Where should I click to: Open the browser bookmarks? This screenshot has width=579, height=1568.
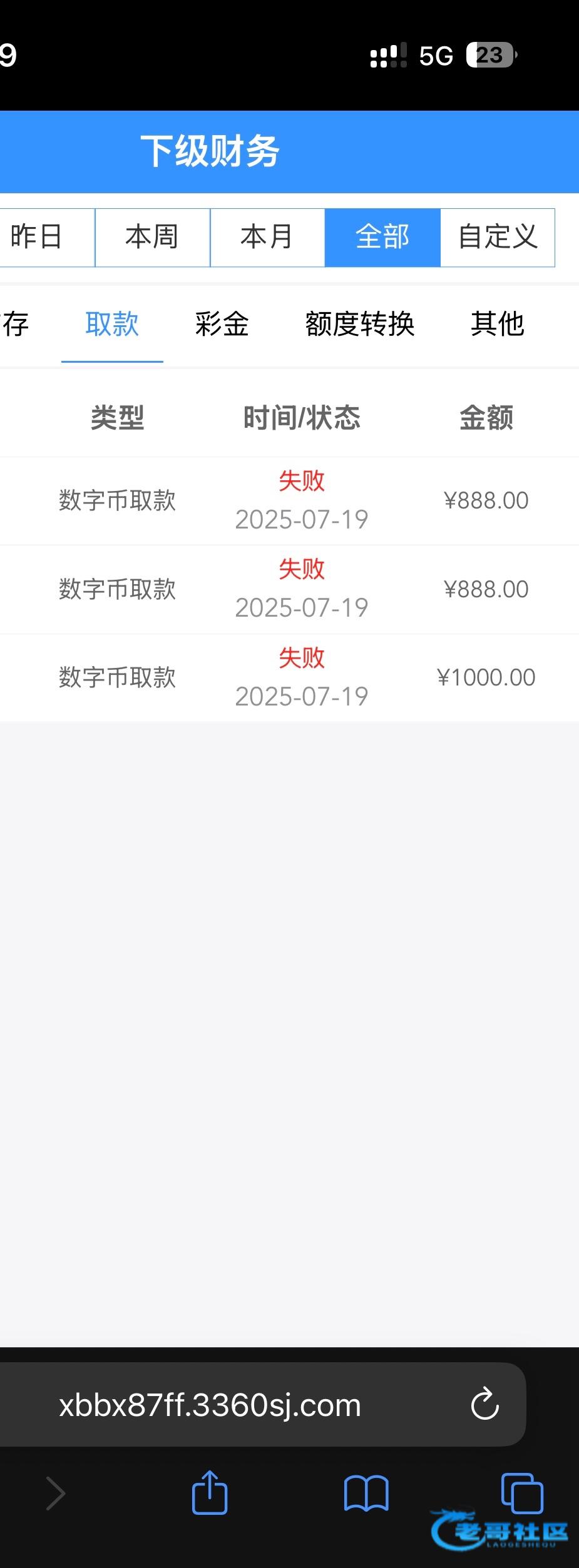366,1493
